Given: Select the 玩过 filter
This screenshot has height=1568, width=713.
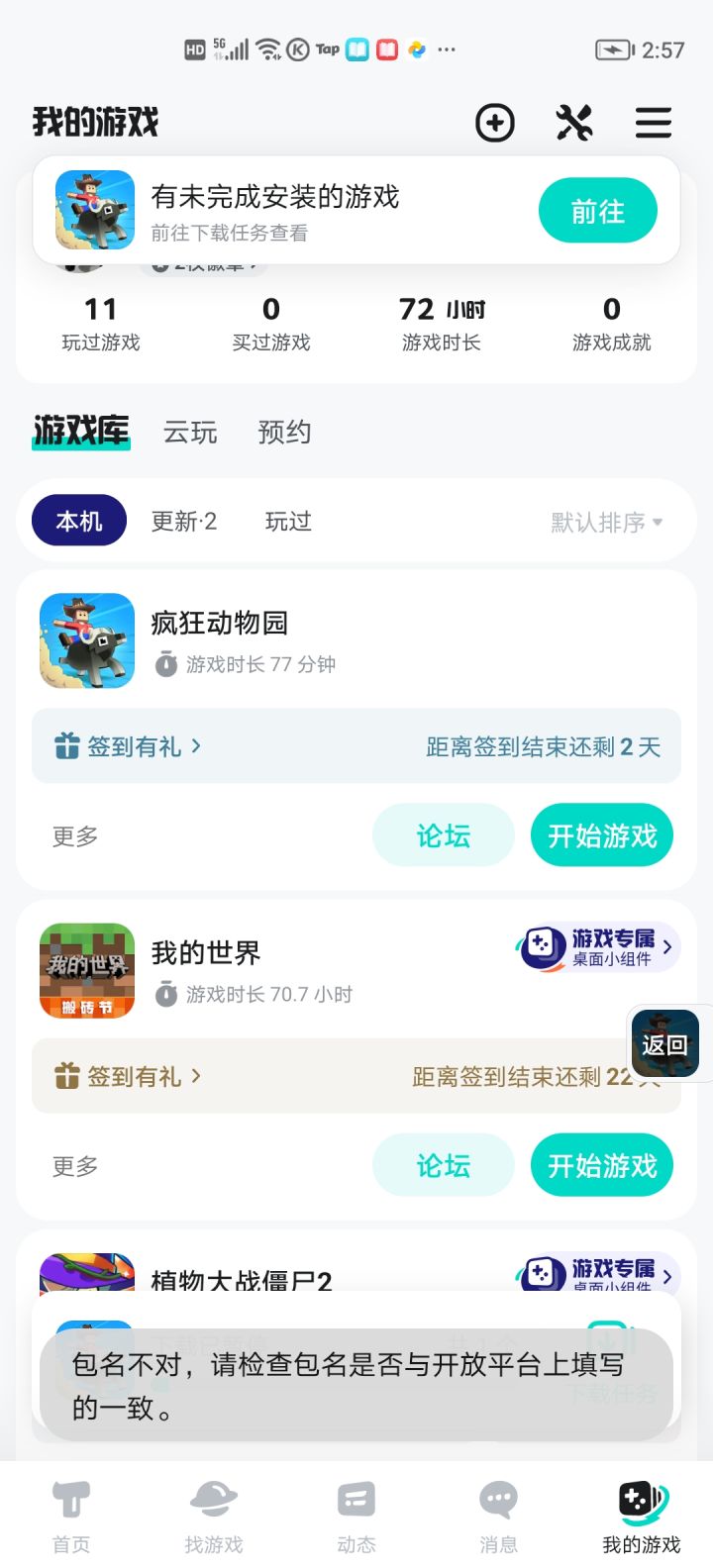Looking at the screenshot, I should click(x=288, y=522).
